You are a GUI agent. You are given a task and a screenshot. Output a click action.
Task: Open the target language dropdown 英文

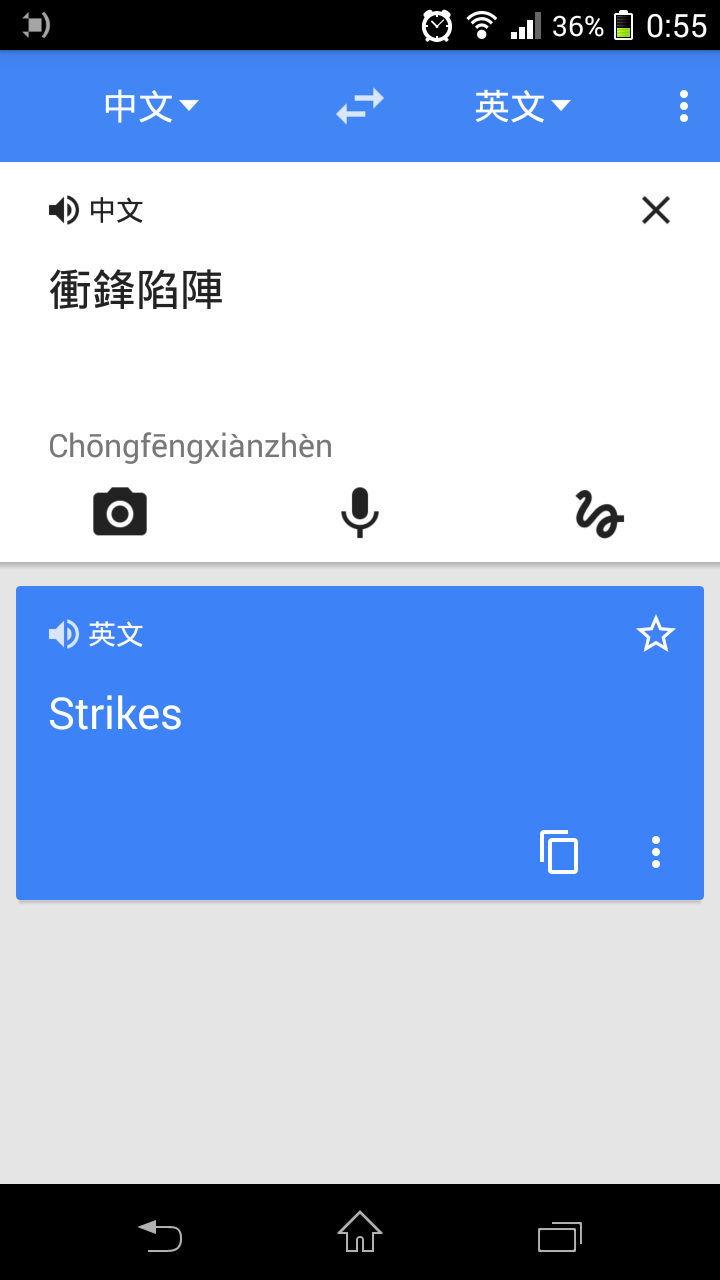pos(522,106)
